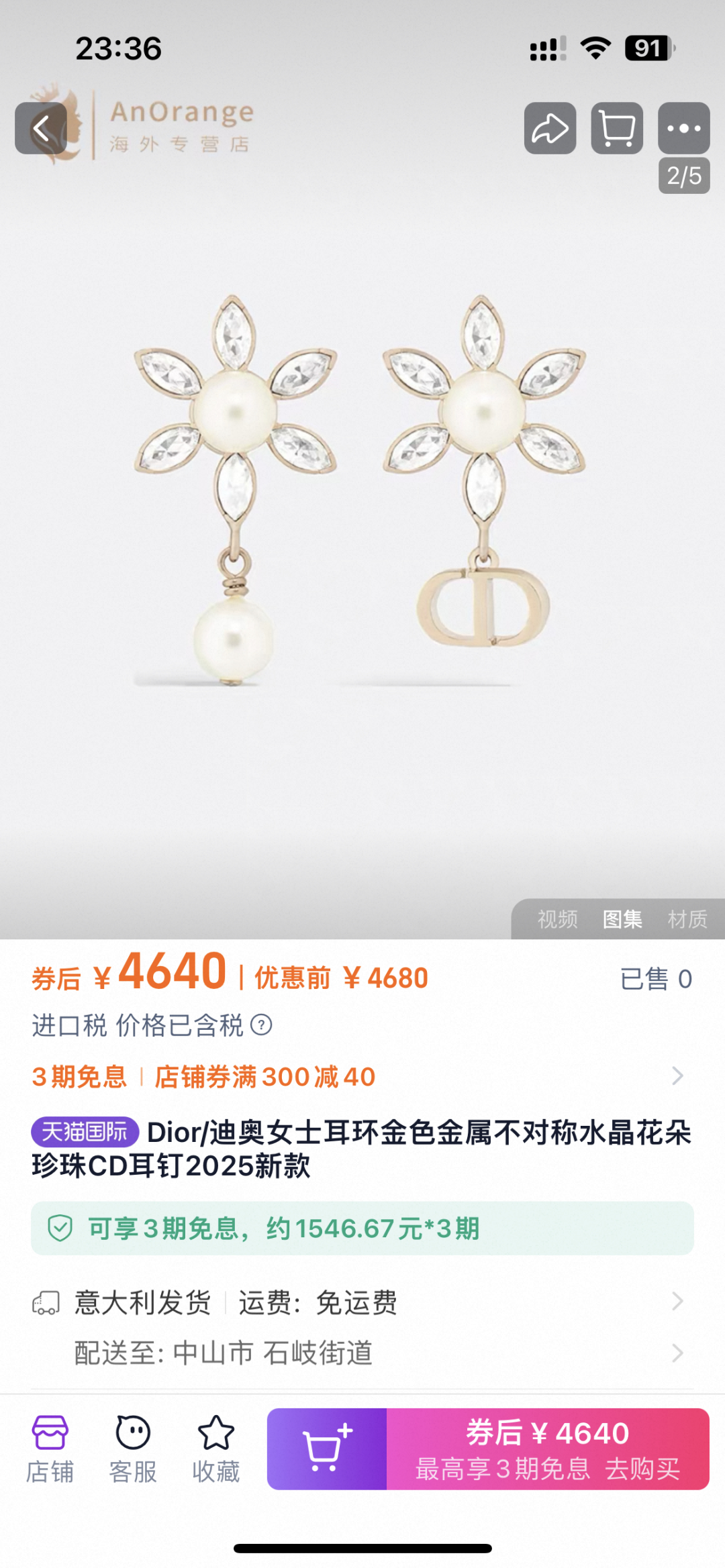Contact 客服 customer service

[x=133, y=1449]
